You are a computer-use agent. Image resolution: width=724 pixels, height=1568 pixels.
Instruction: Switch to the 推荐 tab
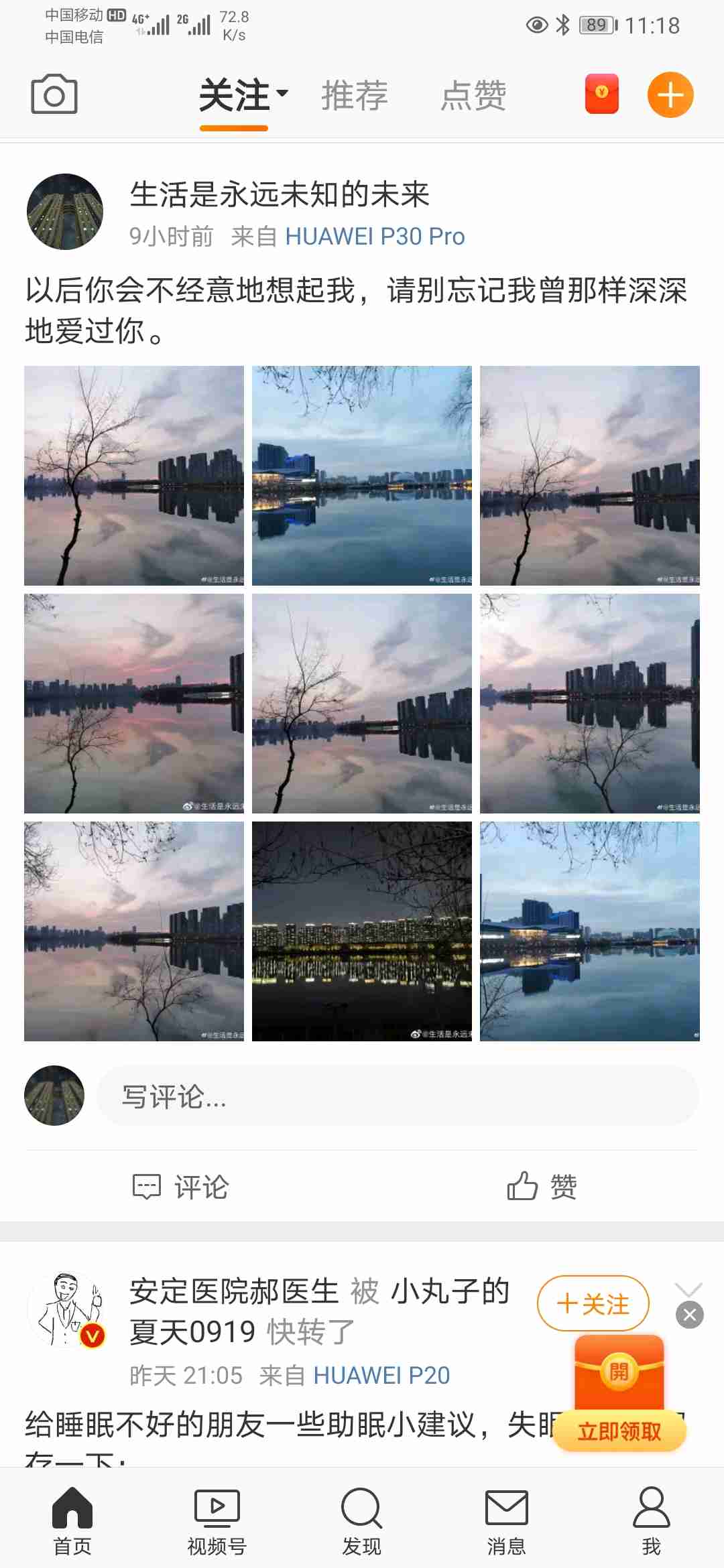355,96
